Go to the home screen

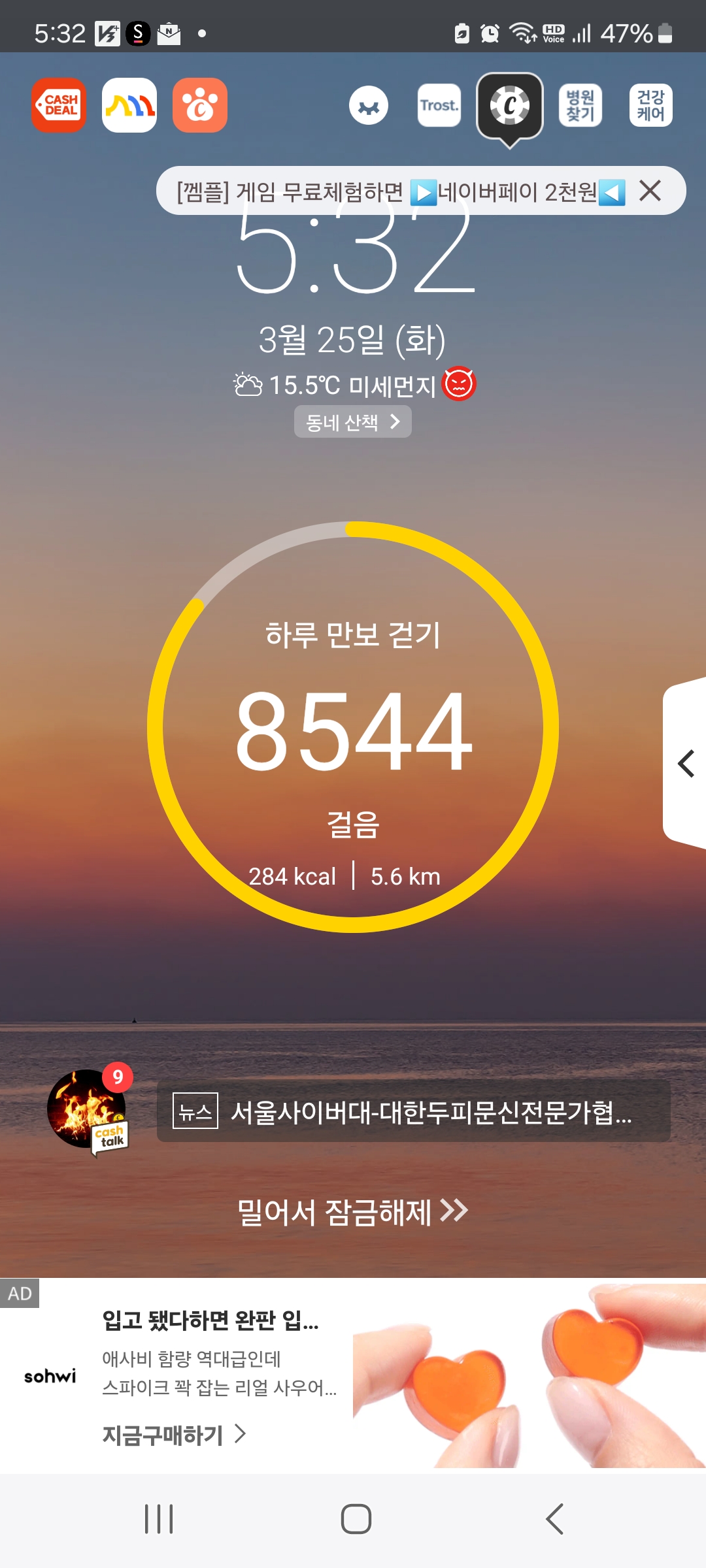356,1518
